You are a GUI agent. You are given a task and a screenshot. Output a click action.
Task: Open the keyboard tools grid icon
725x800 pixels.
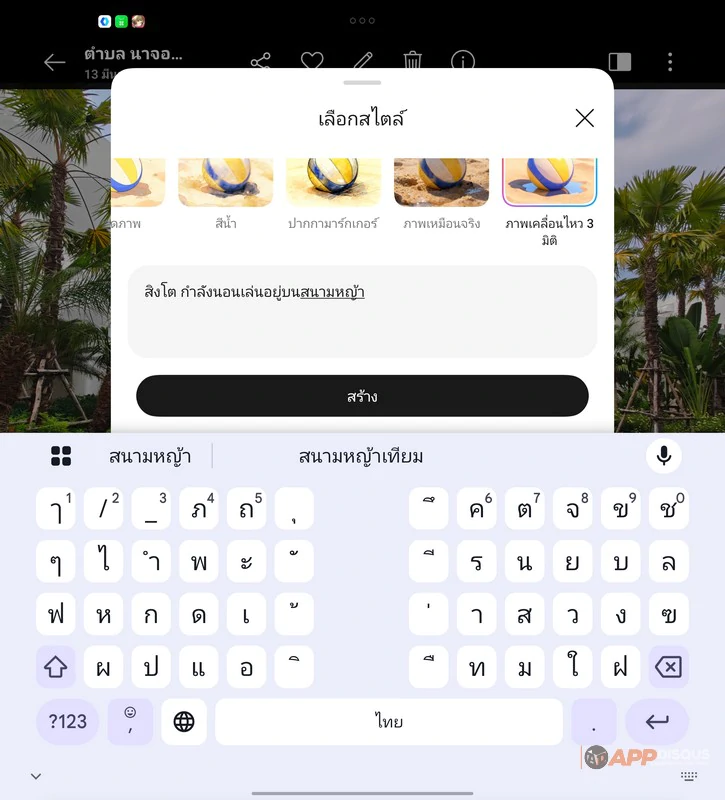tap(61, 457)
